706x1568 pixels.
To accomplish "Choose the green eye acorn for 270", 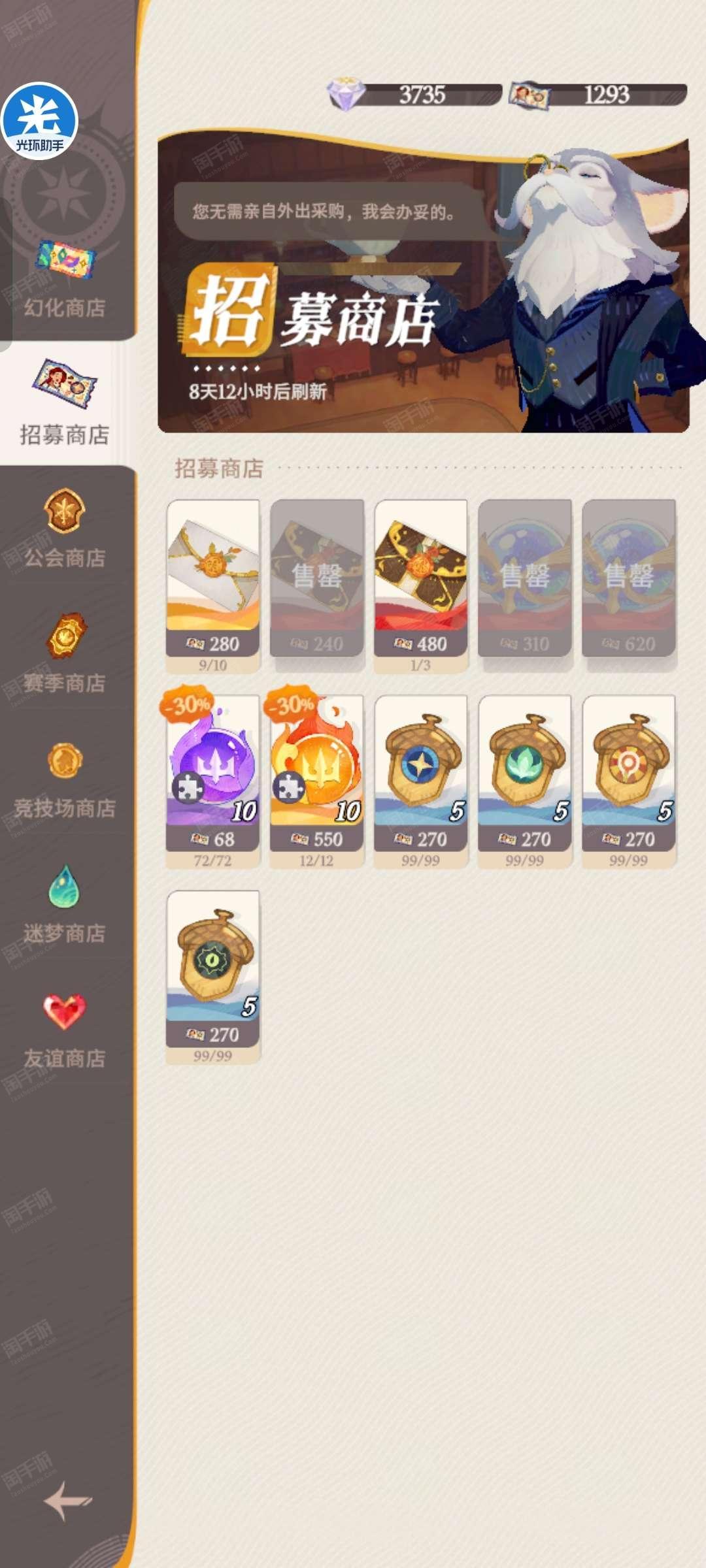I will 213,977.
